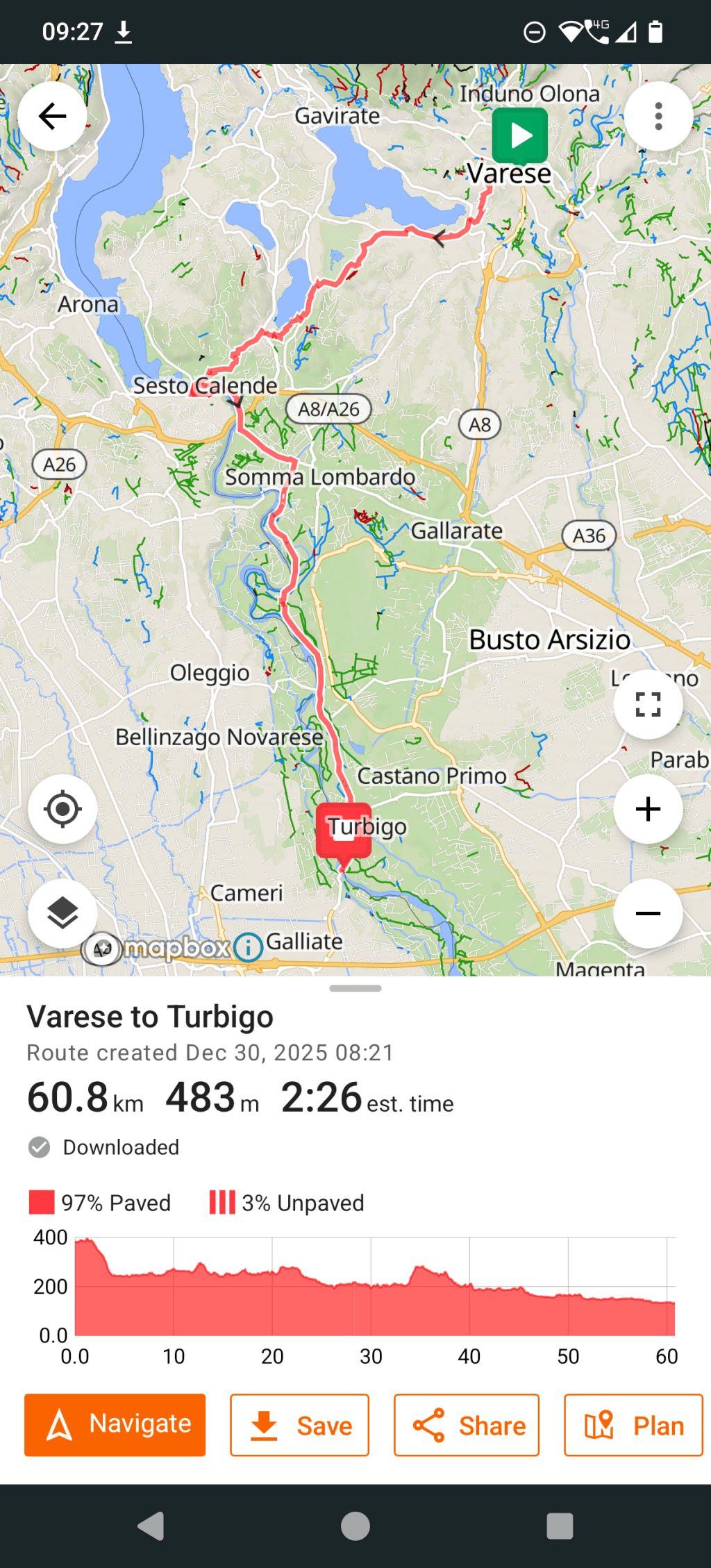This screenshot has width=711, height=1568.
Task: Share this route
Action: [x=467, y=1425]
